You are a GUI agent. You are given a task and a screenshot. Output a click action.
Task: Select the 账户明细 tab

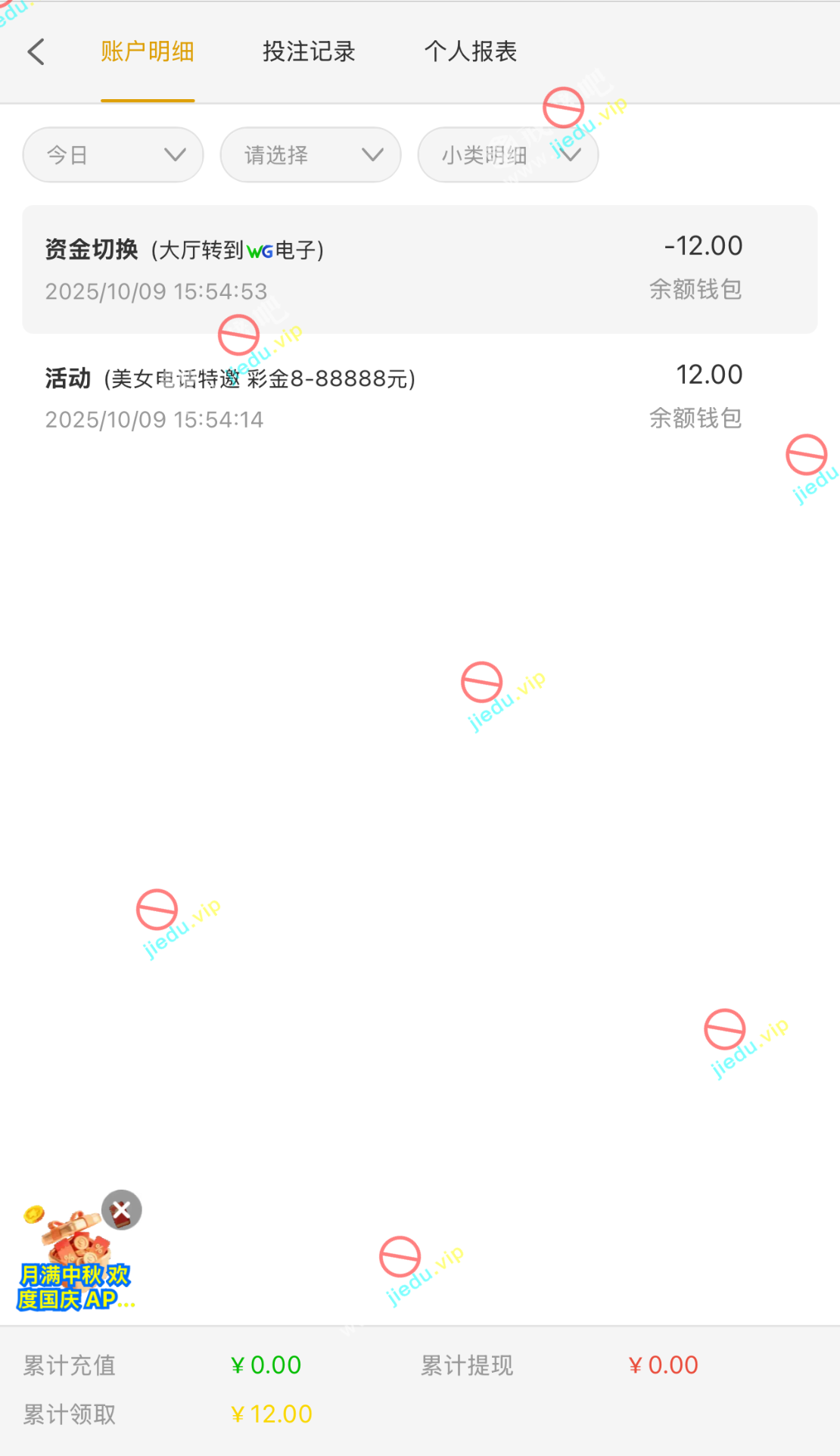click(x=148, y=51)
